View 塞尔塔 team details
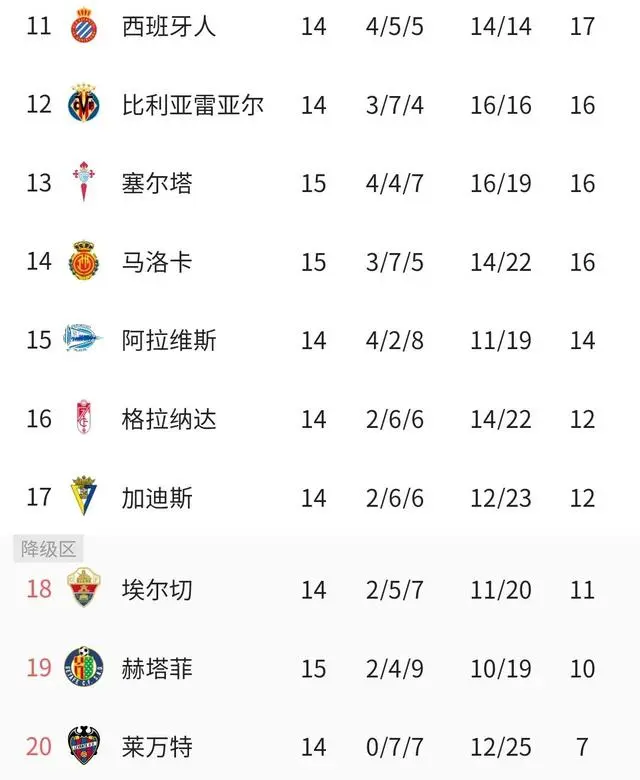This screenshot has width=640, height=780. tap(156, 184)
